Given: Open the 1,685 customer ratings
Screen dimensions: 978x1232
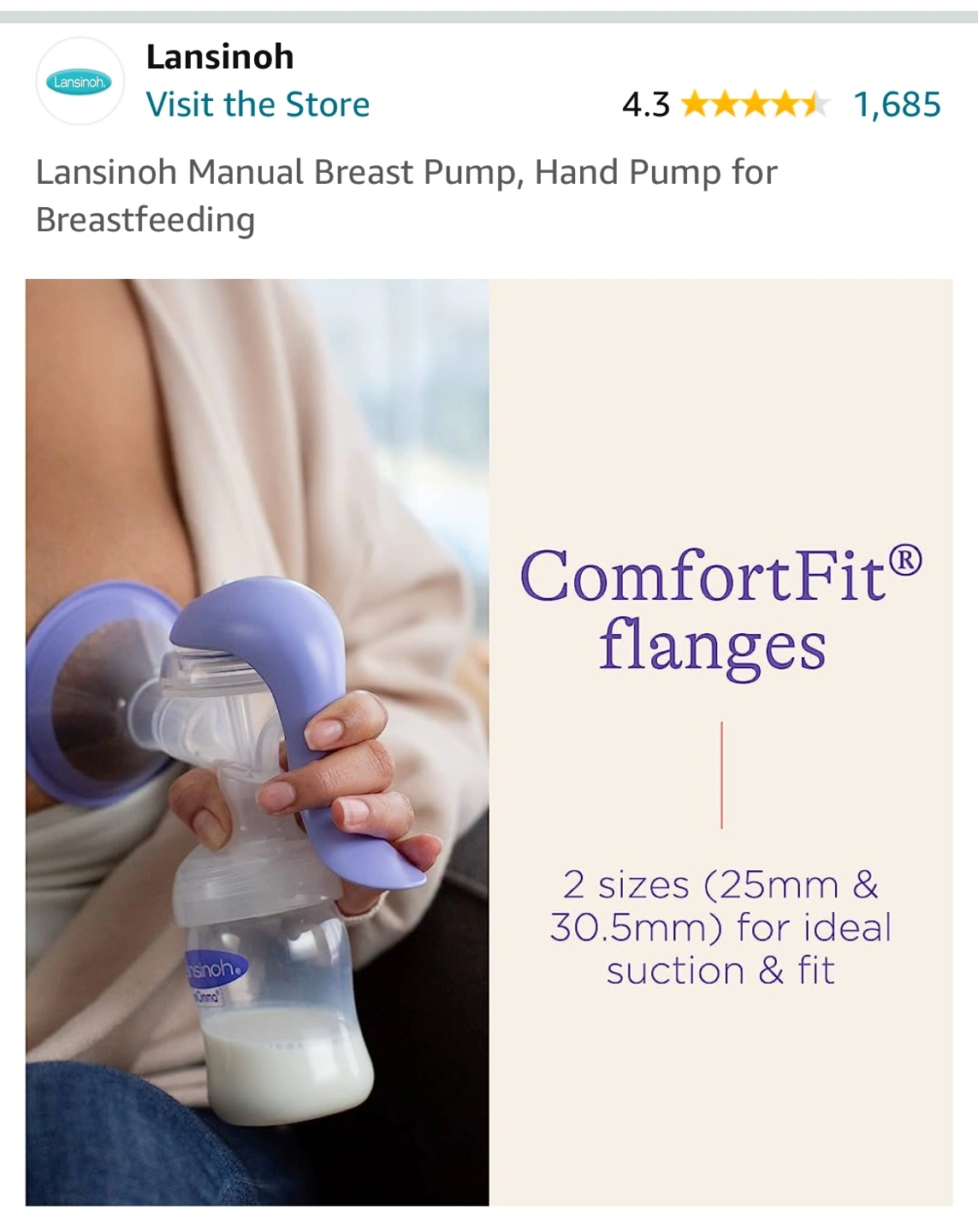Looking at the screenshot, I should coord(897,104).
